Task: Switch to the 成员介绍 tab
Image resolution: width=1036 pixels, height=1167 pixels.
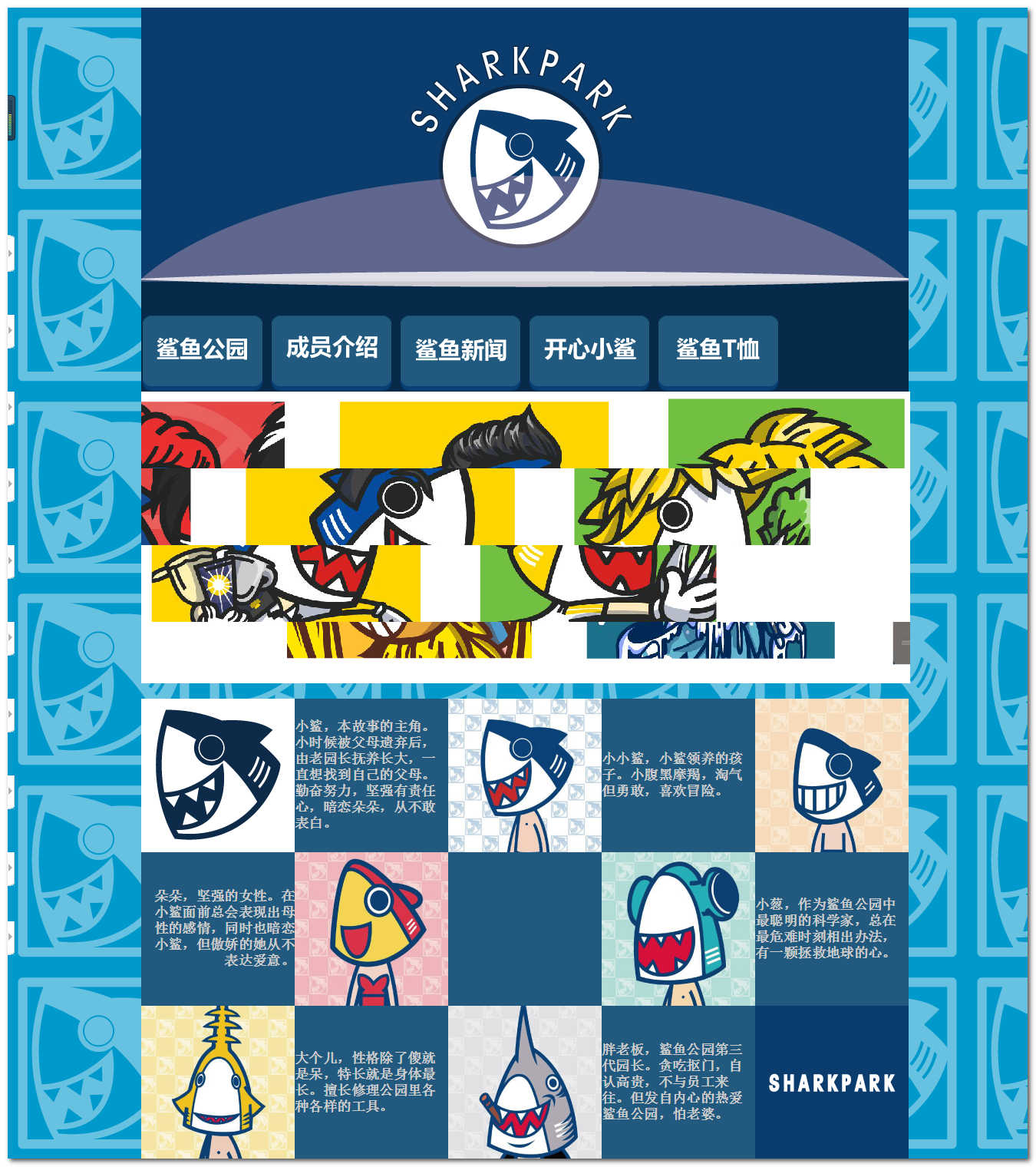Action: pyautogui.click(x=332, y=349)
